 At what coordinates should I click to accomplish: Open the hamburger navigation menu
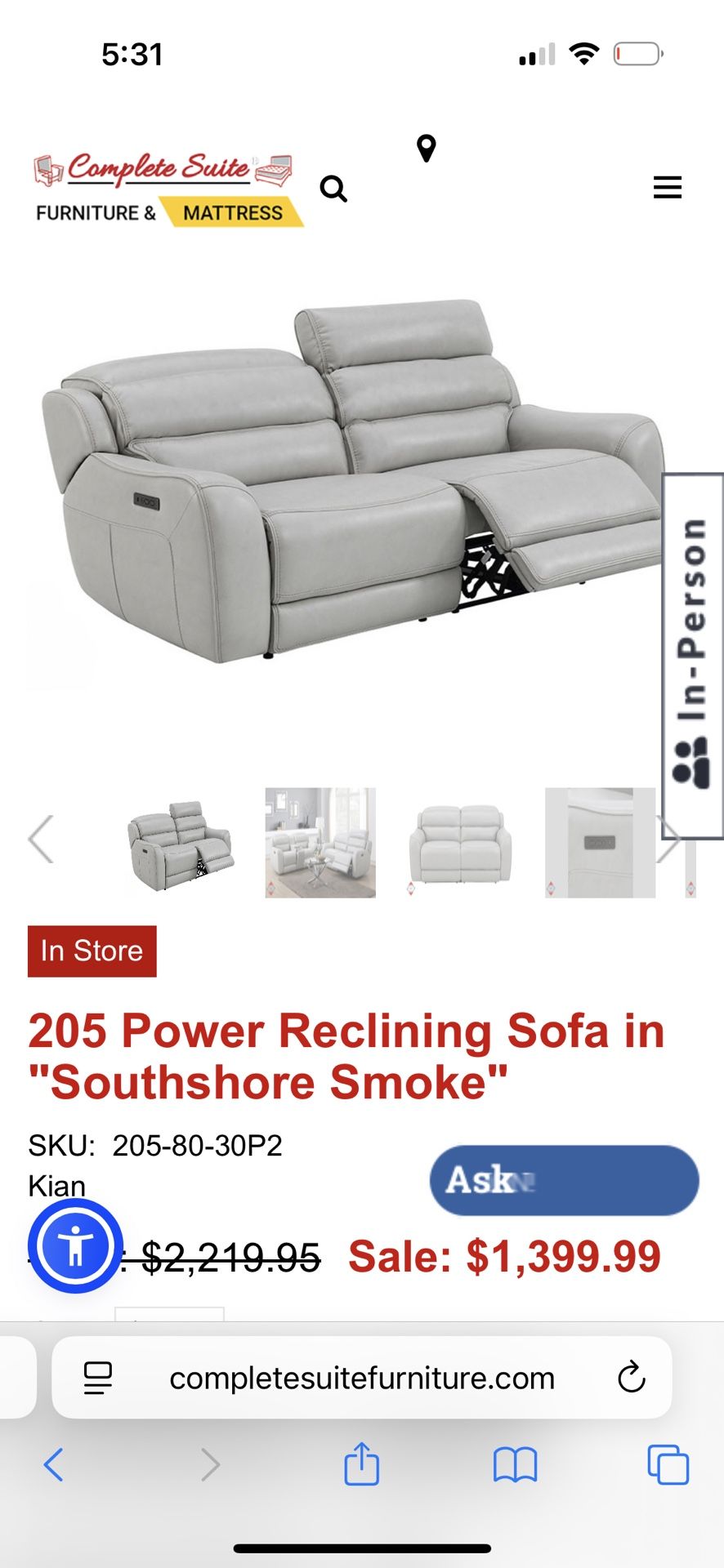(668, 188)
